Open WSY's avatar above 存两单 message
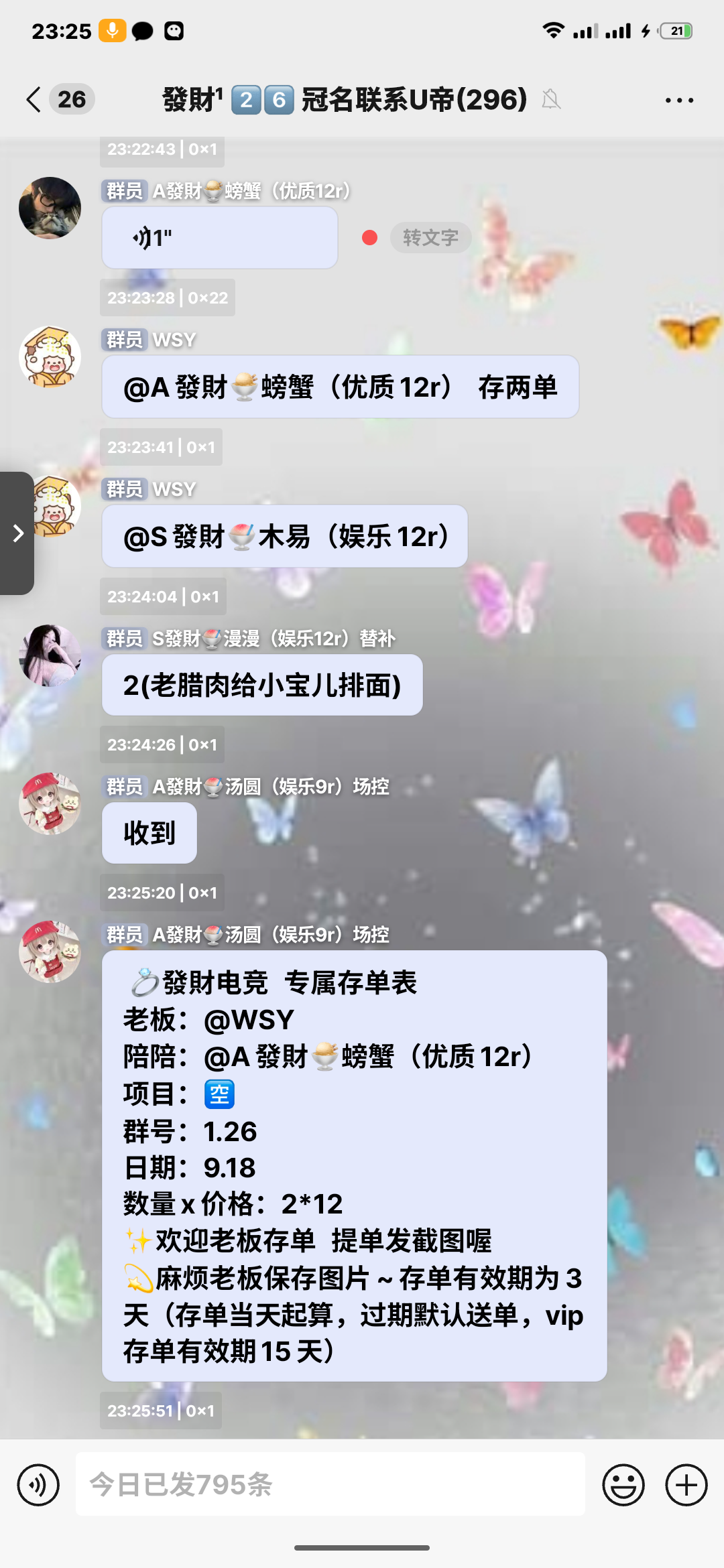The image size is (724, 1568). point(50,357)
